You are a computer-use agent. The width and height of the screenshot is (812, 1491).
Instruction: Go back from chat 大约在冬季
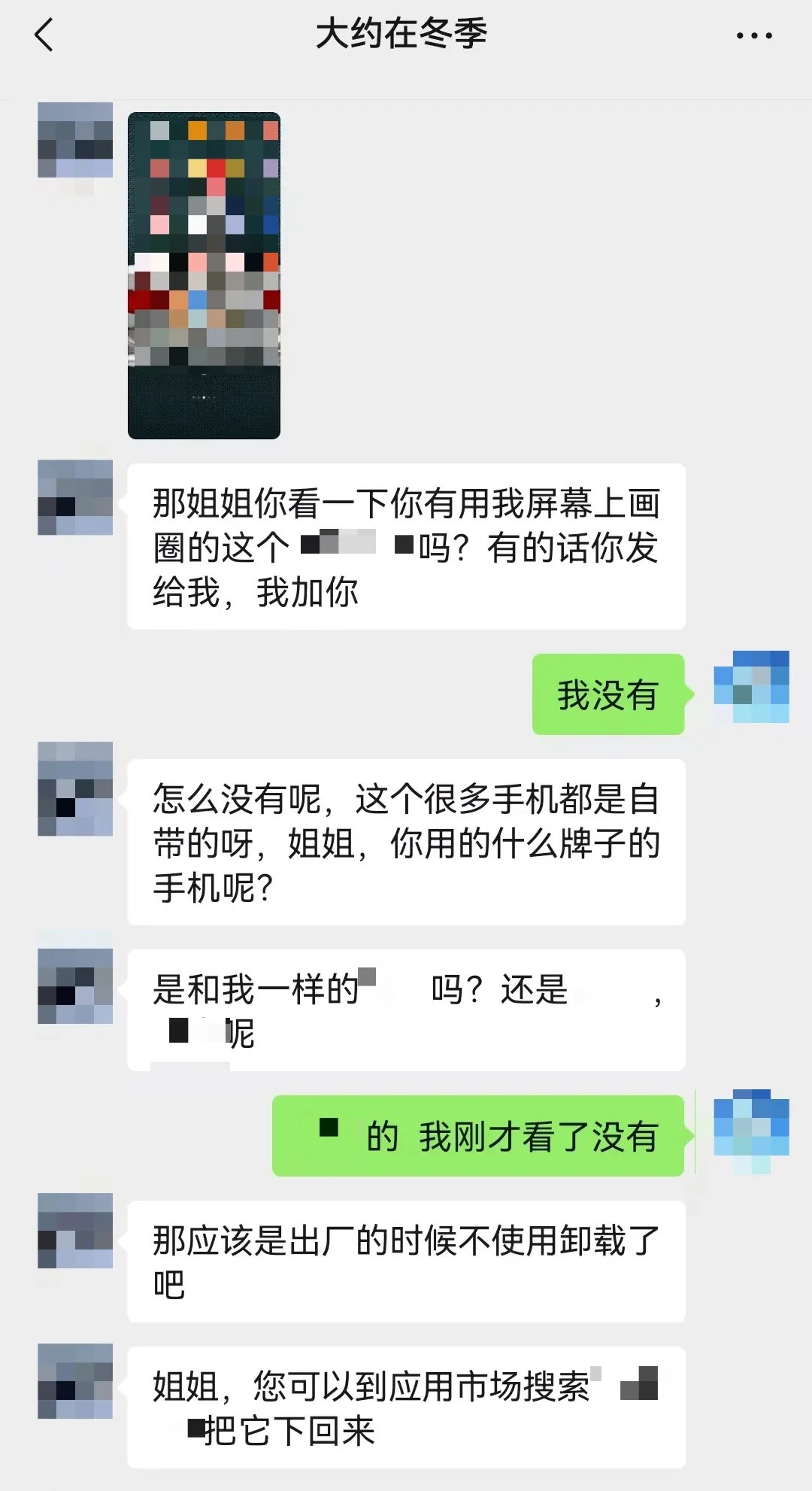[x=44, y=35]
